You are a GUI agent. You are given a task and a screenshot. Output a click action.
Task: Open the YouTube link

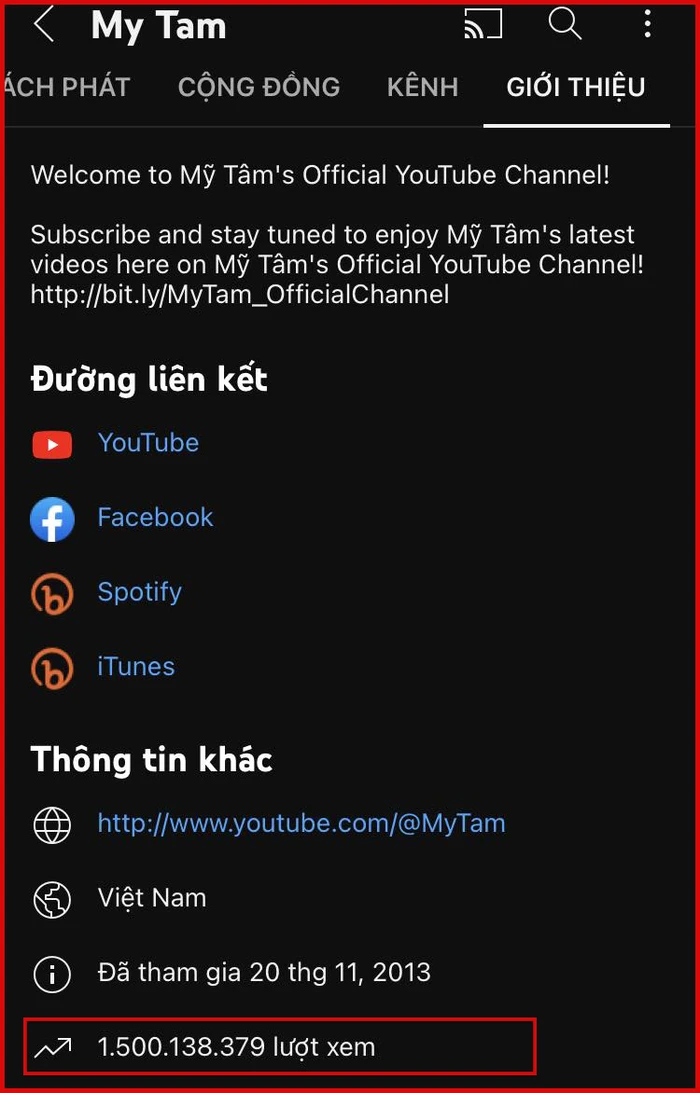(x=148, y=443)
